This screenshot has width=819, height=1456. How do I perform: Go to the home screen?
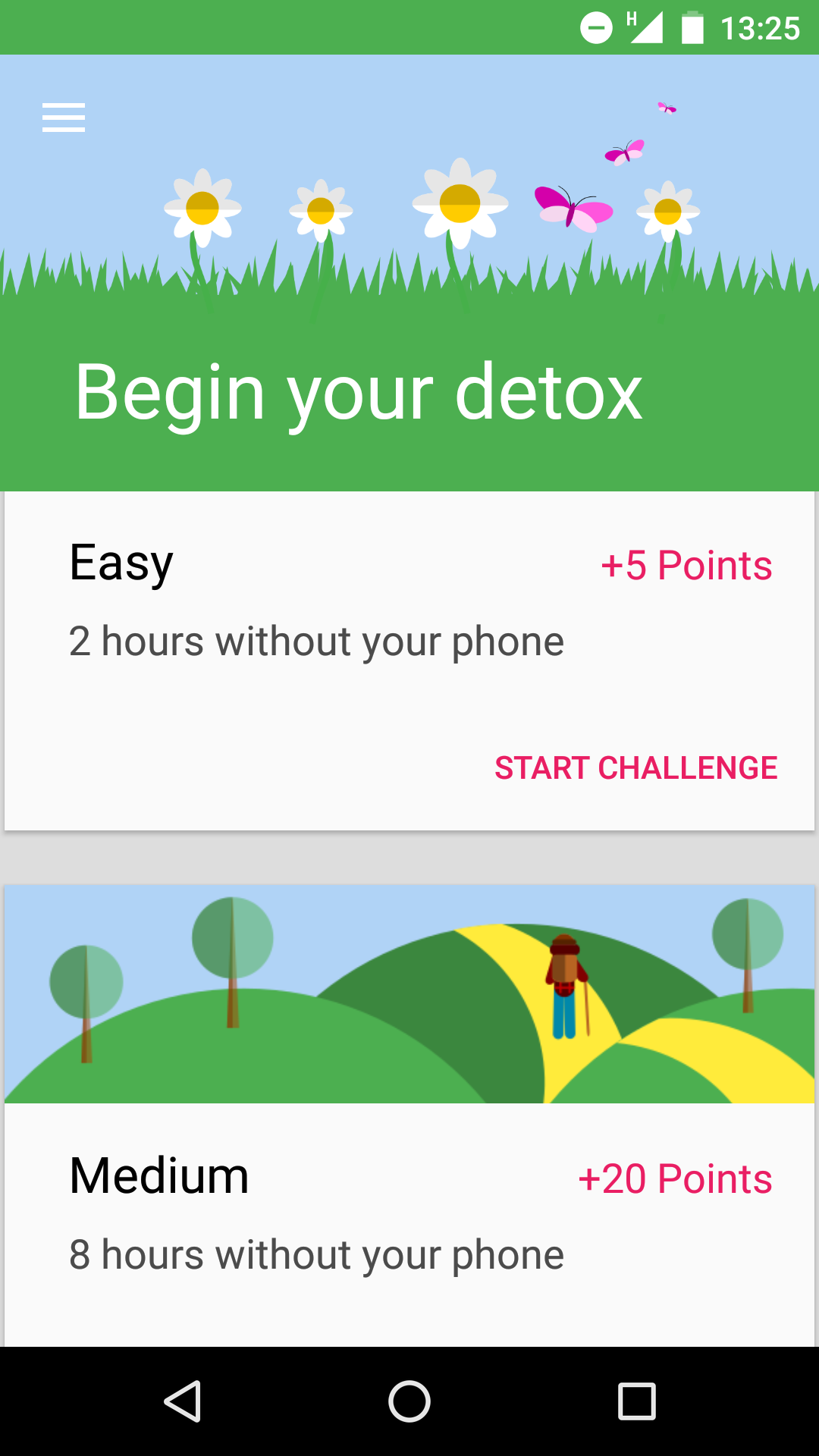[x=409, y=1401]
